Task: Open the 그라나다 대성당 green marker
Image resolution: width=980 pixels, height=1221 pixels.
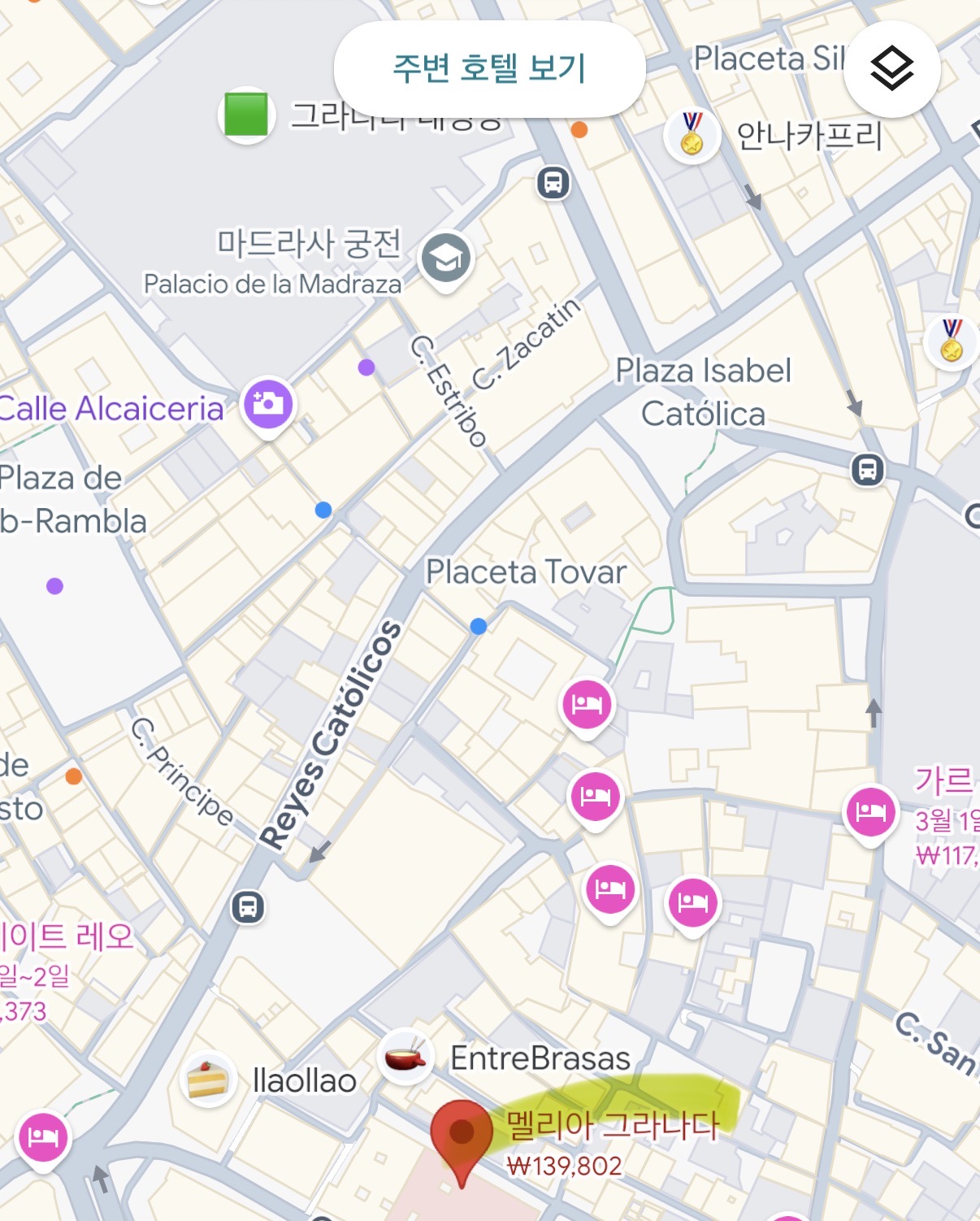Action: click(245, 115)
